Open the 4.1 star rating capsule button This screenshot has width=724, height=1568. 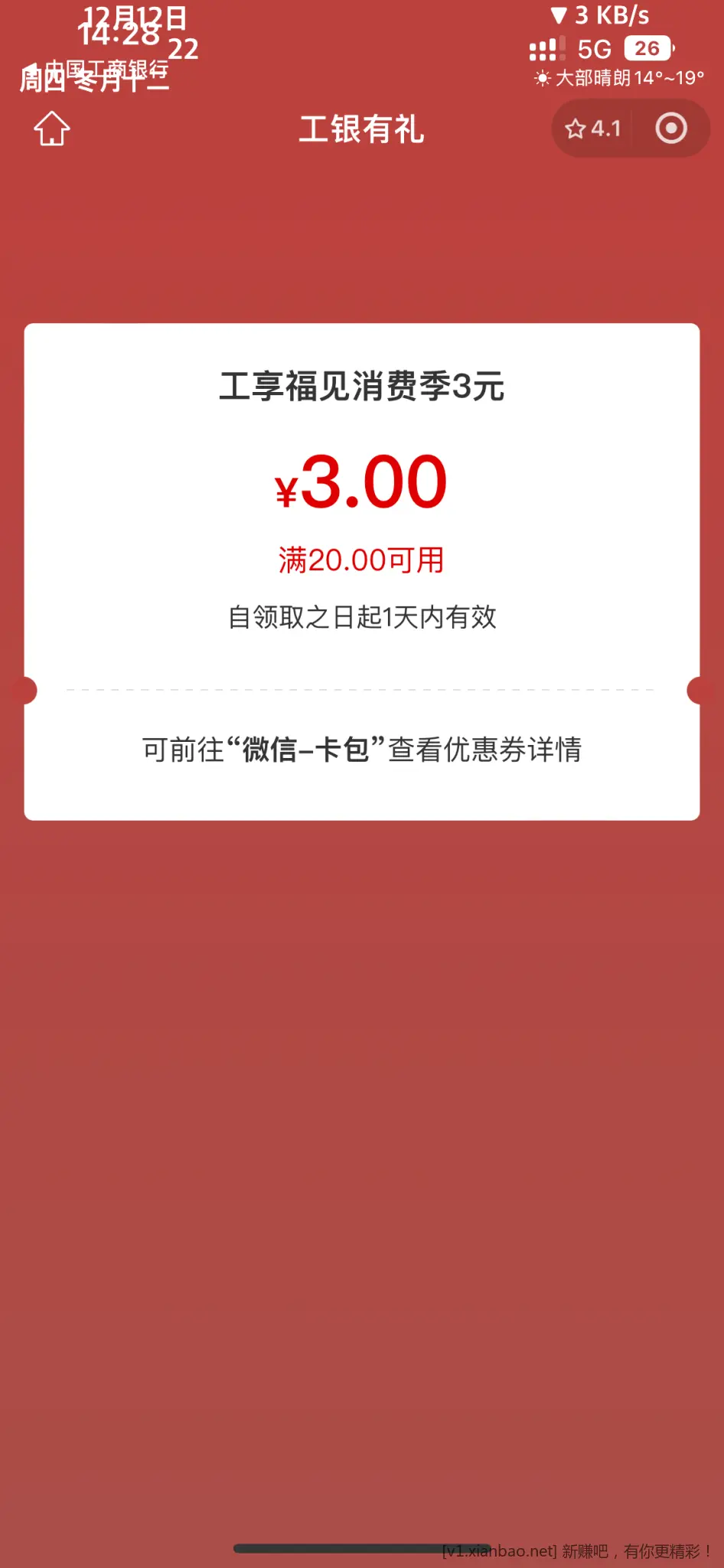[593, 129]
